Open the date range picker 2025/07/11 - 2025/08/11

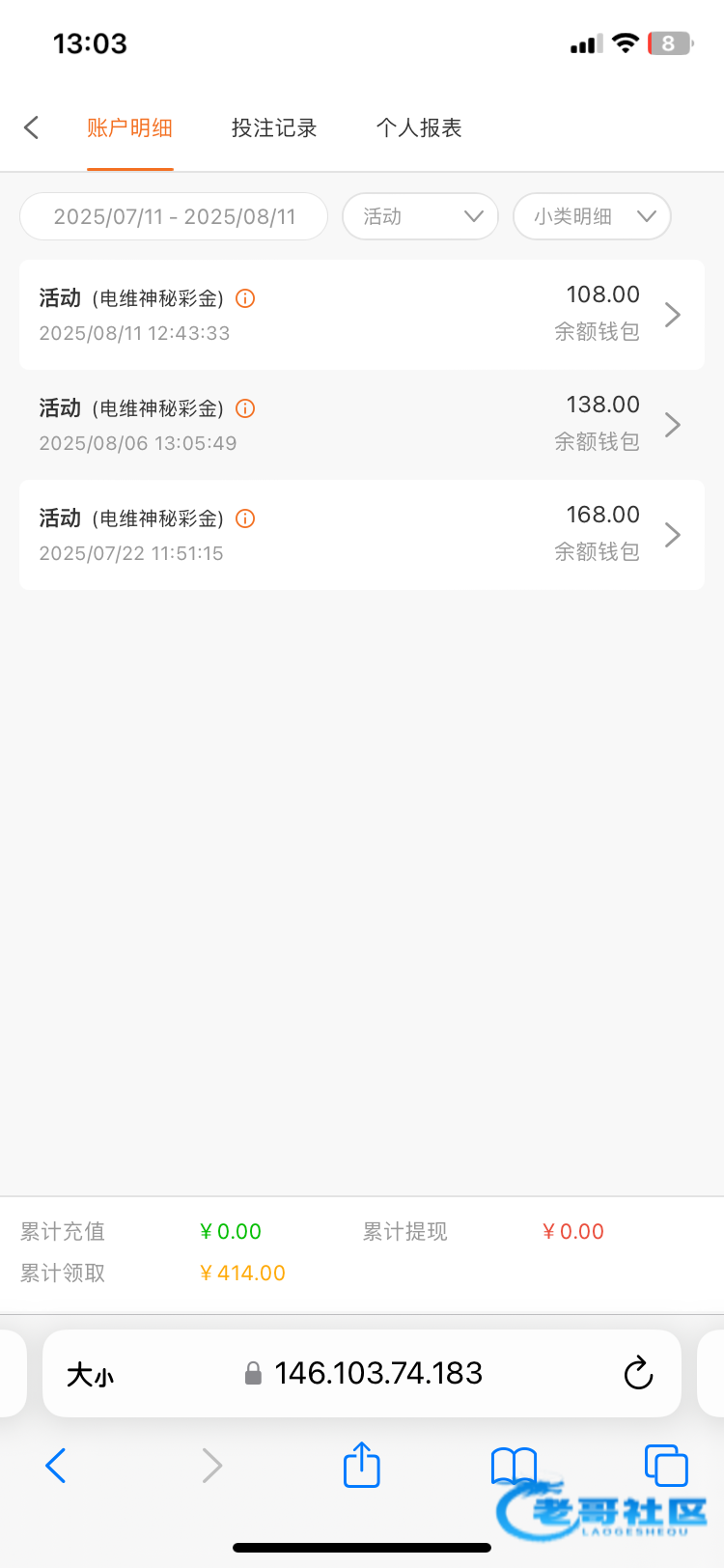174,216
